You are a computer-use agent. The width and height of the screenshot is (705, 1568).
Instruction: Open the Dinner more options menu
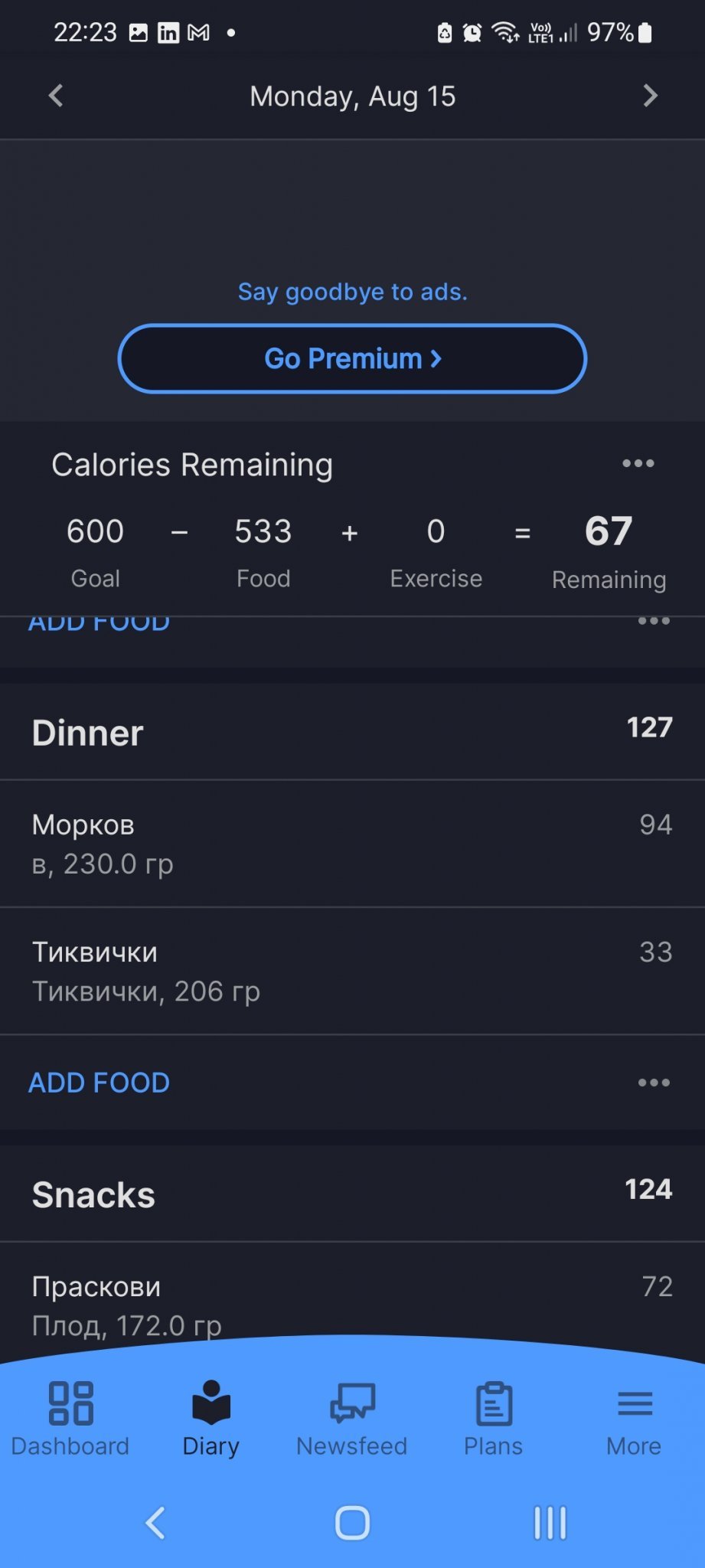tap(654, 1083)
